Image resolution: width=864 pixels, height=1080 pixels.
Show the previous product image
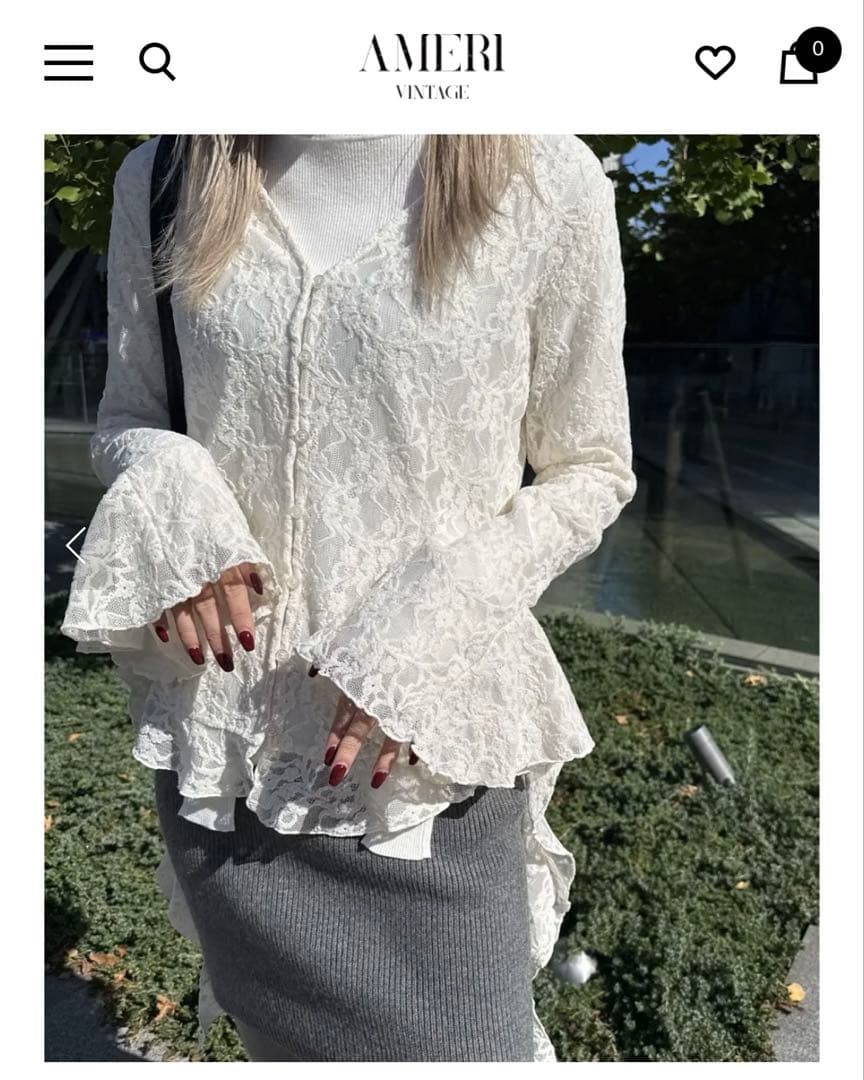[75, 545]
